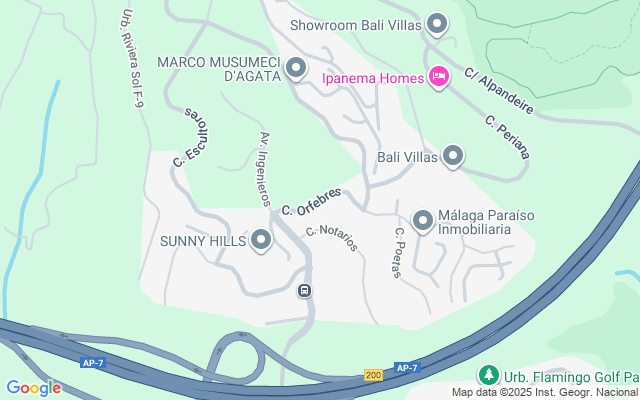
Task: Select the Bali Villas place pin
Action: click(x=453, y=156)
